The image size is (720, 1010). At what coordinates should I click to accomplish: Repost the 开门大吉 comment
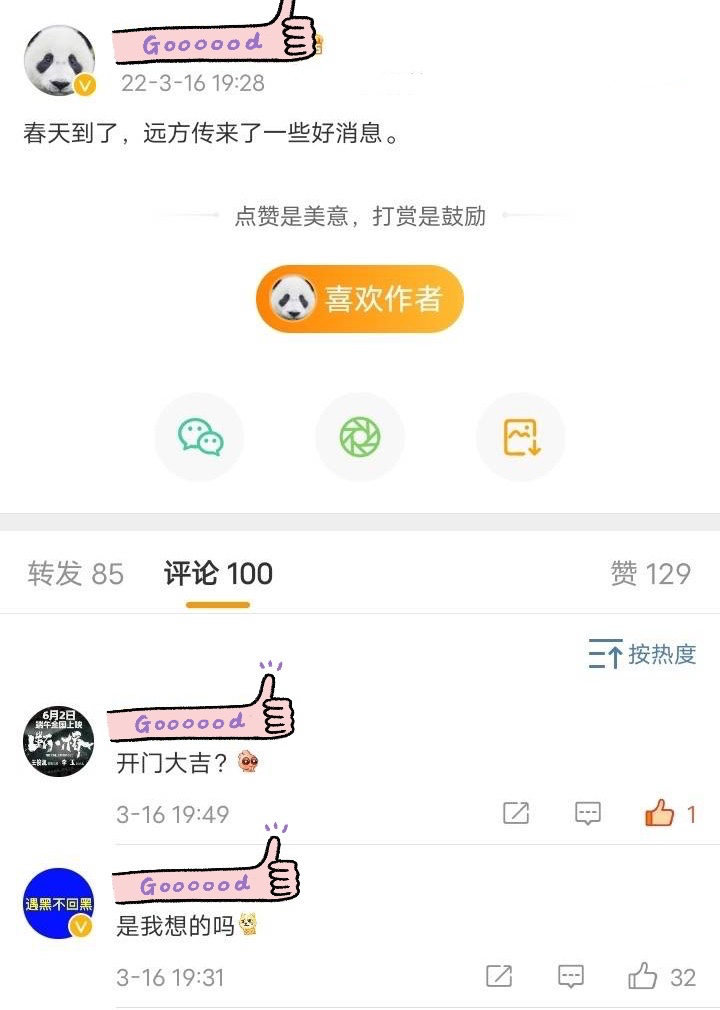[x=516, y=814]
